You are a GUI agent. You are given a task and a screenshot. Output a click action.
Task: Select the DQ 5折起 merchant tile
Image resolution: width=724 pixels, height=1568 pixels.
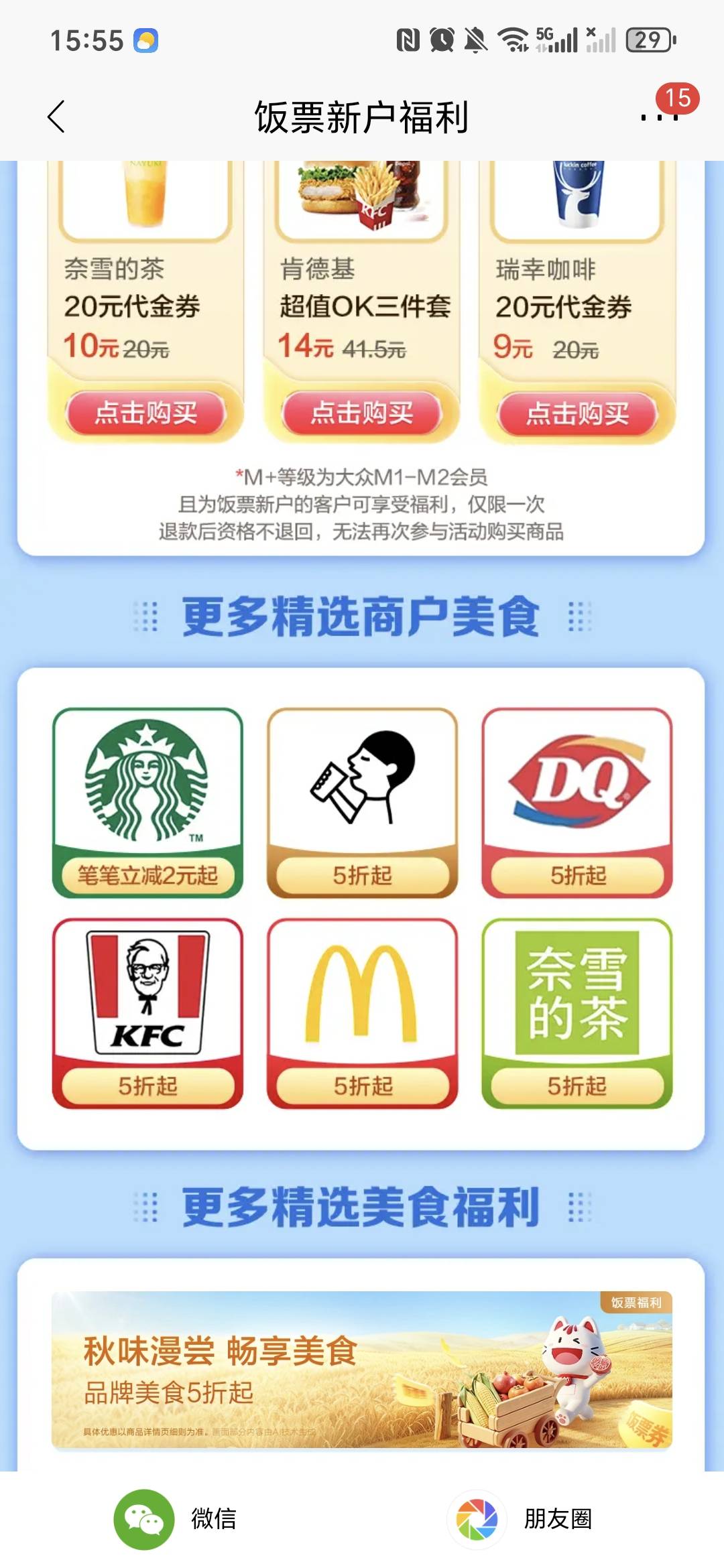tap(577, 803)
